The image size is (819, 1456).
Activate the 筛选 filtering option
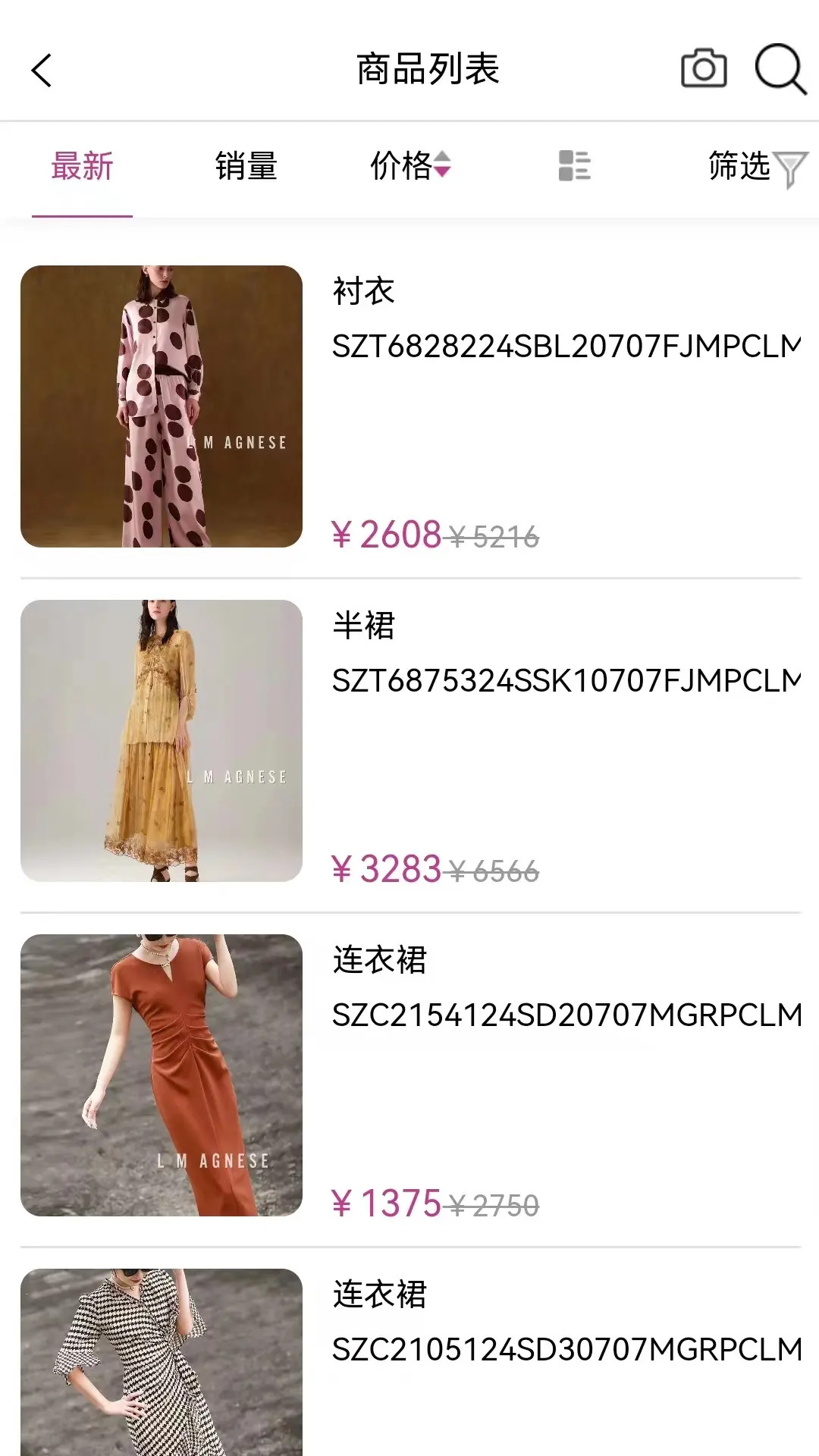coord(739,167)
